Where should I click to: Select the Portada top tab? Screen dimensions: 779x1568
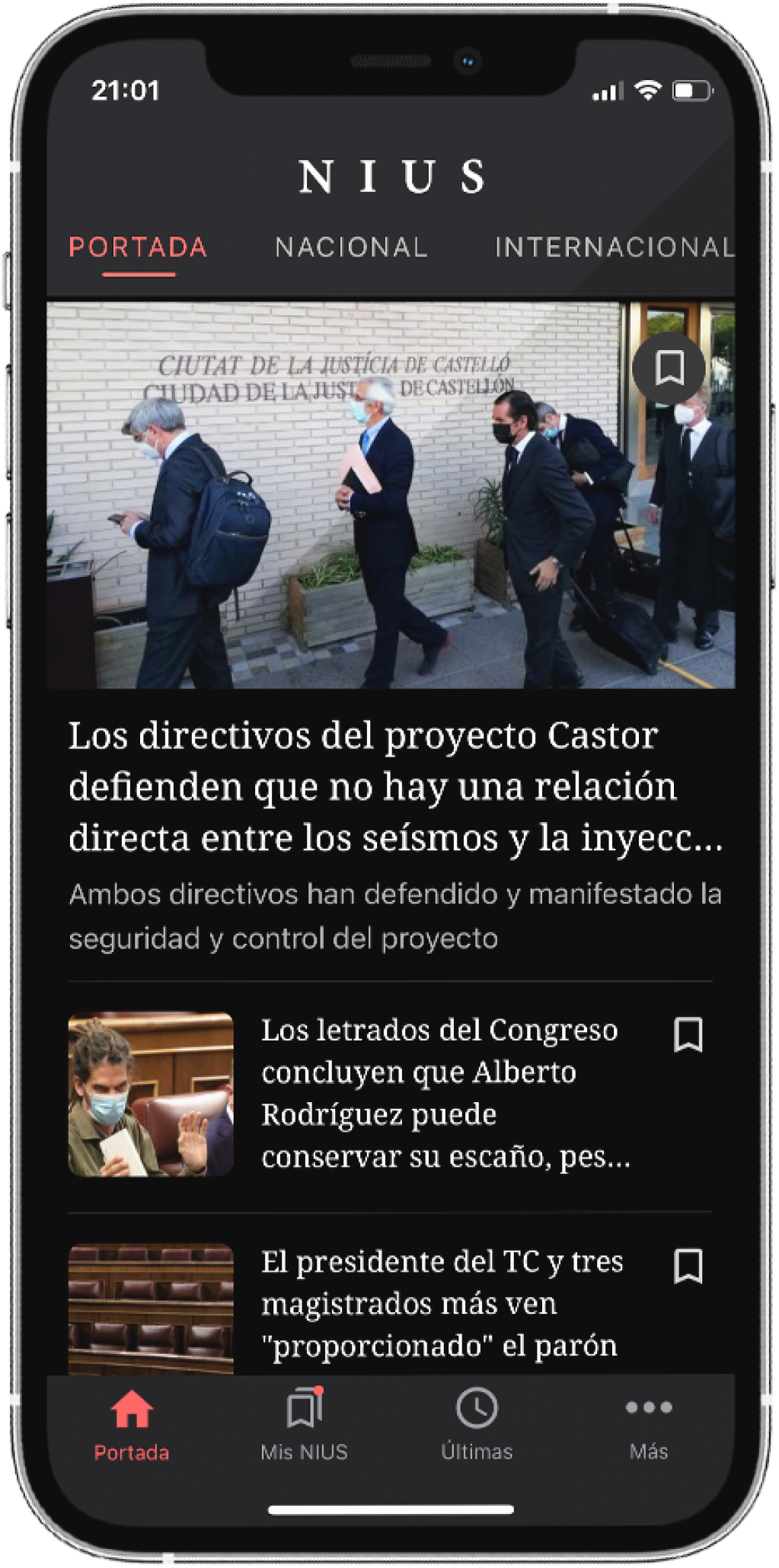[138, 247]
